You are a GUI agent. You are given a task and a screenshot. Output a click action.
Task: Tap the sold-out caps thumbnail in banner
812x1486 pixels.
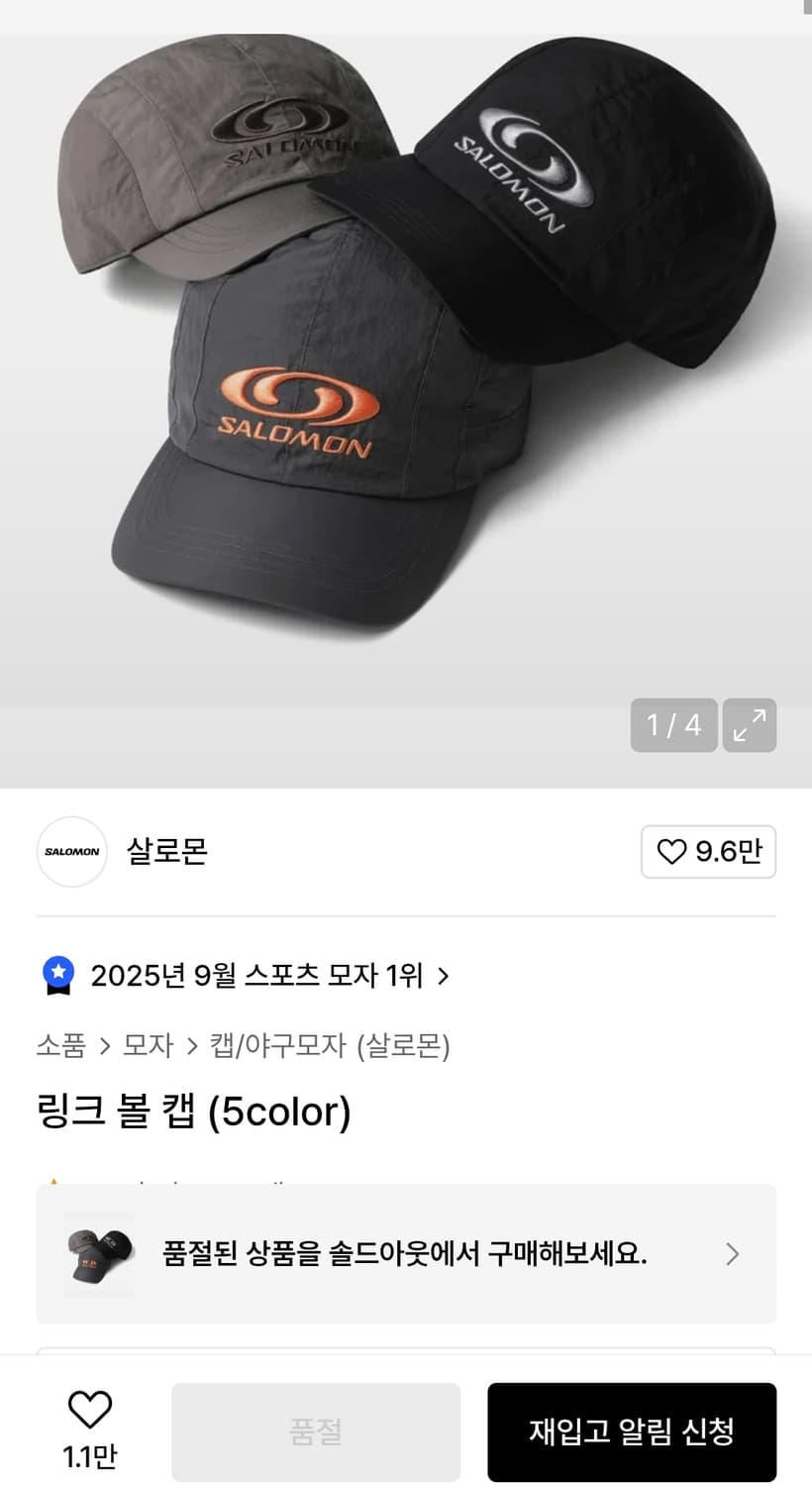pos(99,1254)
